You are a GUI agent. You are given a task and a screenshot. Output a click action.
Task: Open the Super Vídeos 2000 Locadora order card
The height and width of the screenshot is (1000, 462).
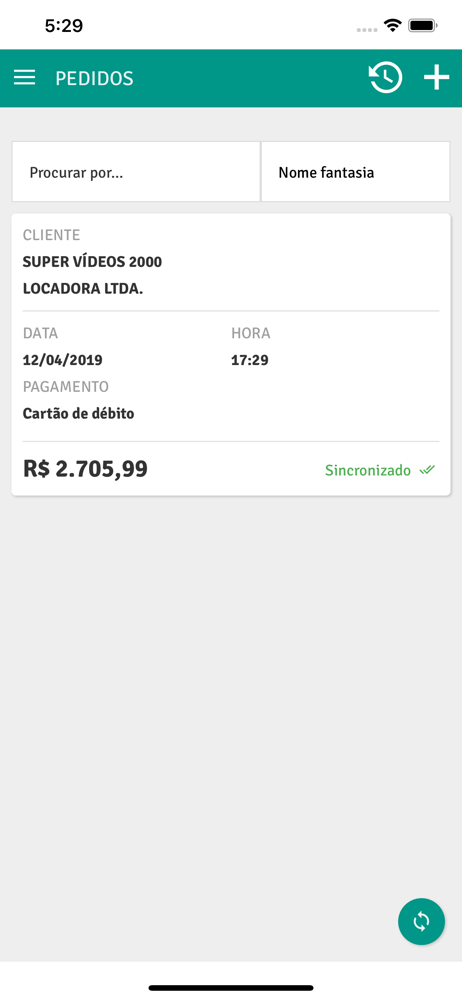[231, 355]
